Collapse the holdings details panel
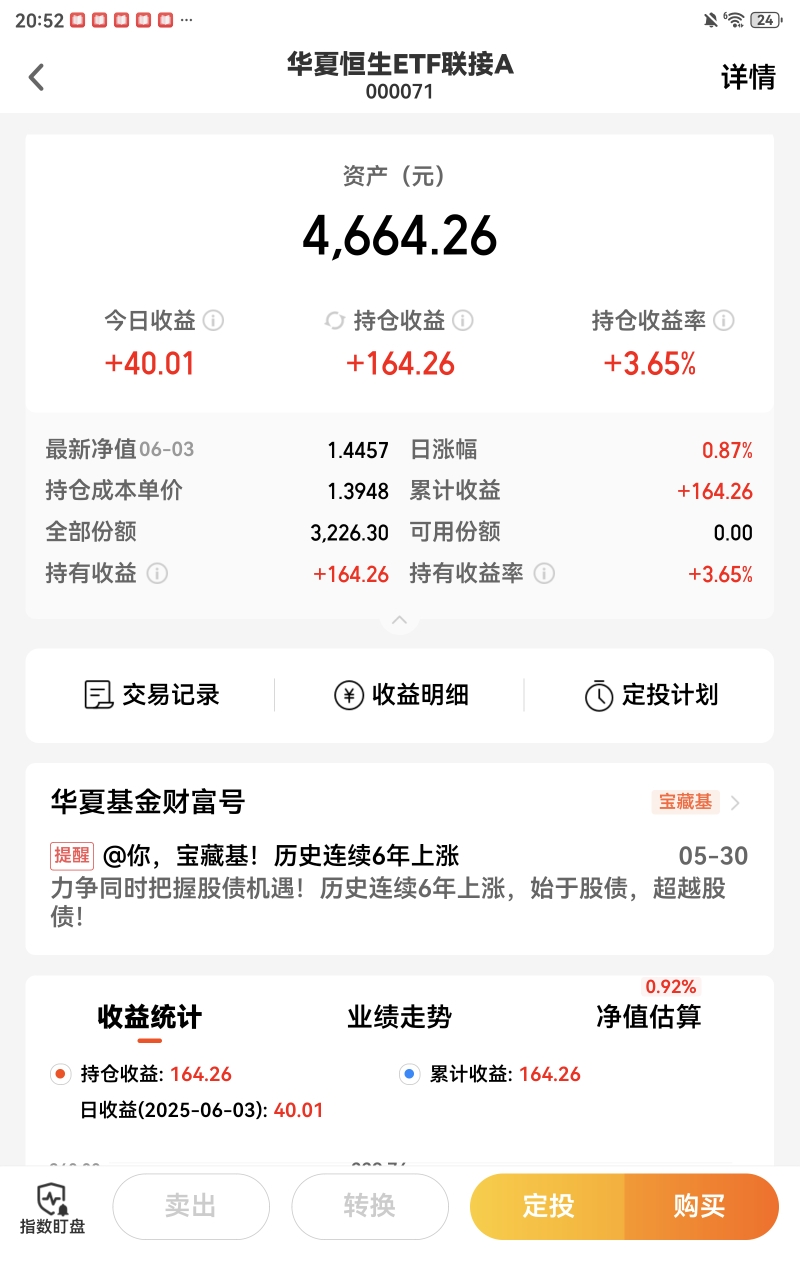800x1280 pixels. point(399,621)
